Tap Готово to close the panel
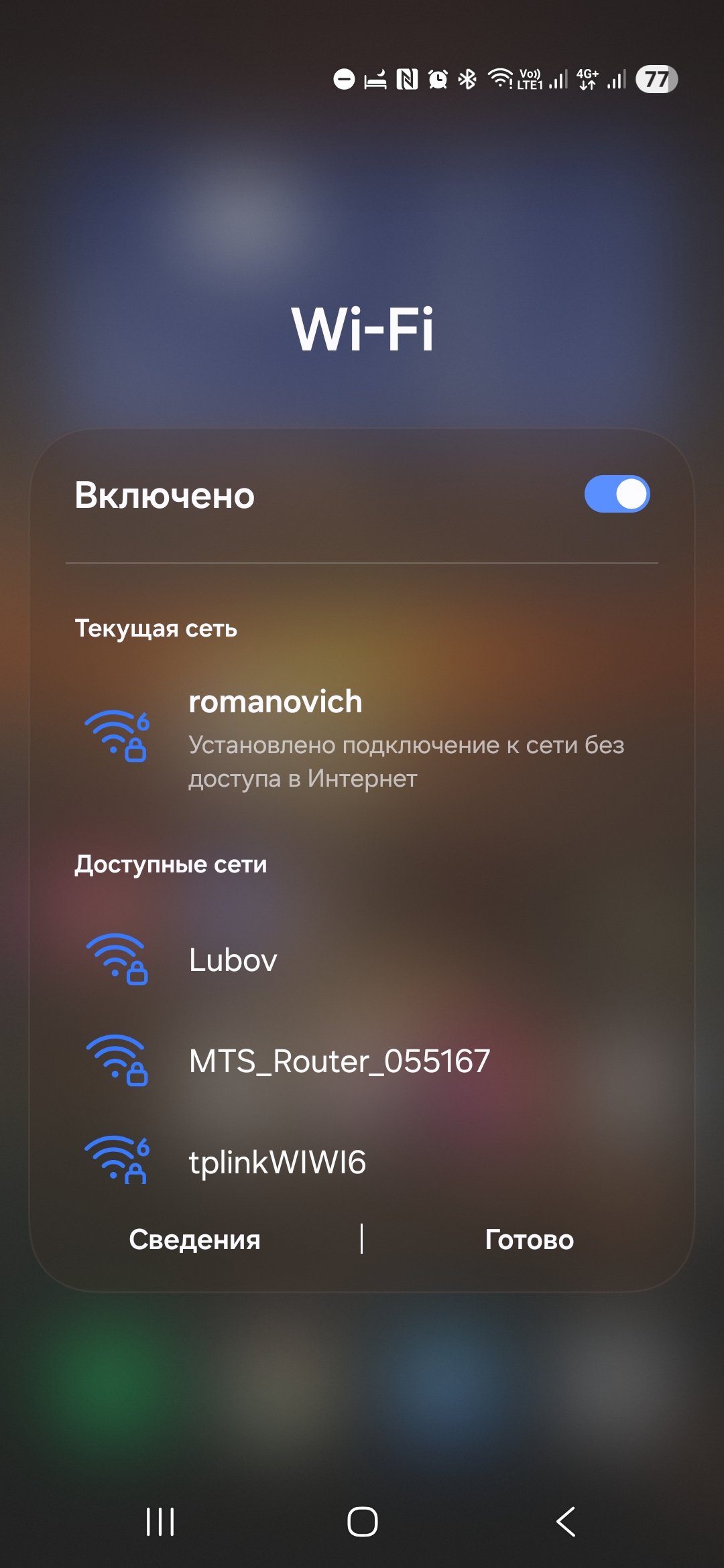724x1568 pixels. tap(529, 1240)
